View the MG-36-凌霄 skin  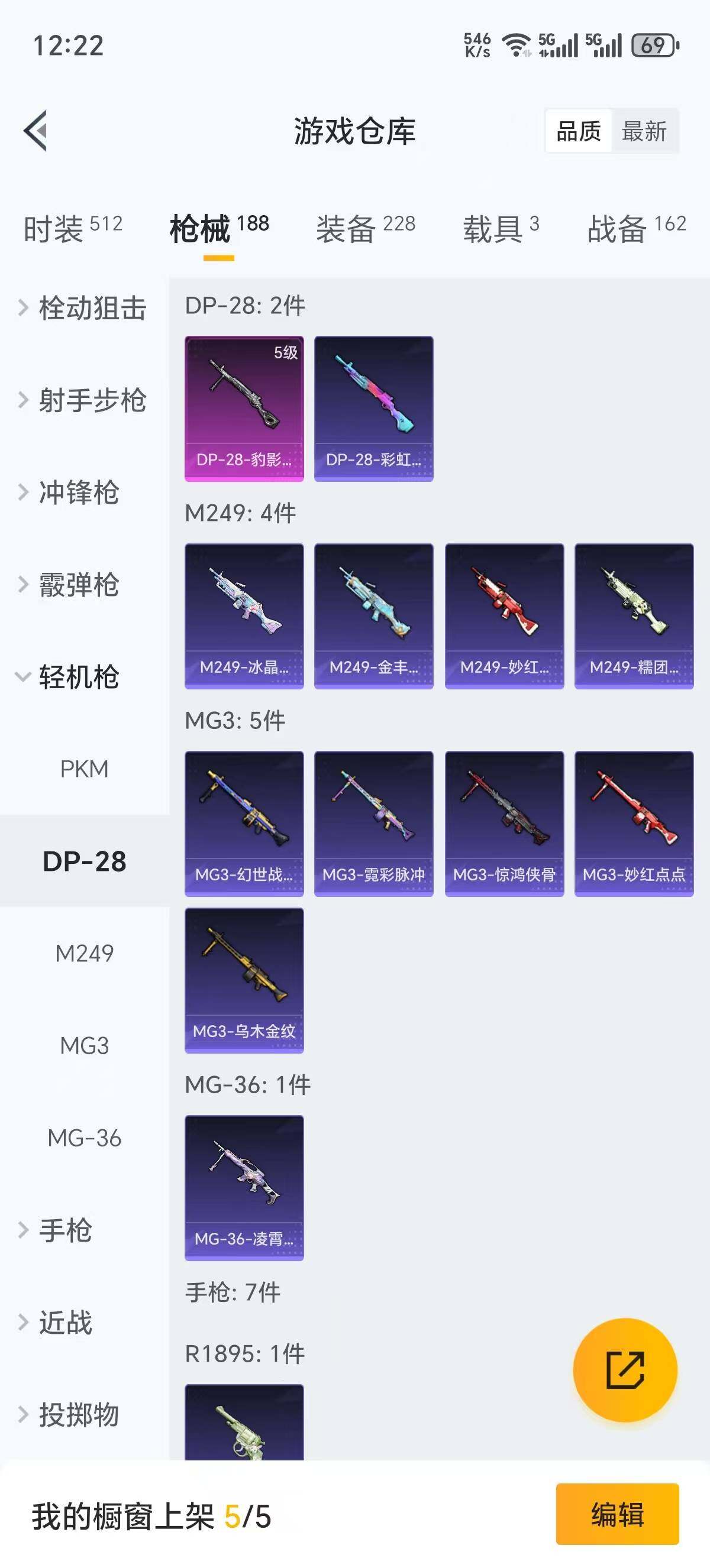click(x=244, y=1188)
